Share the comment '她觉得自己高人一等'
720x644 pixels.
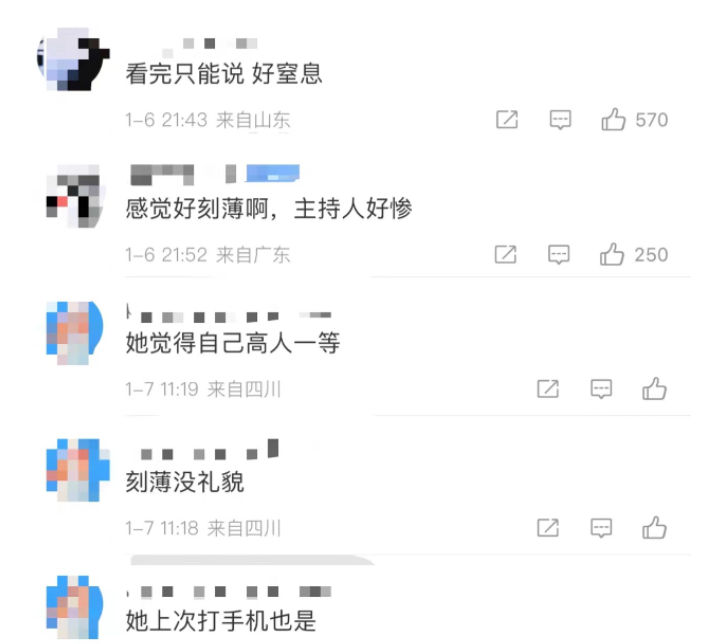coord(548,389)
